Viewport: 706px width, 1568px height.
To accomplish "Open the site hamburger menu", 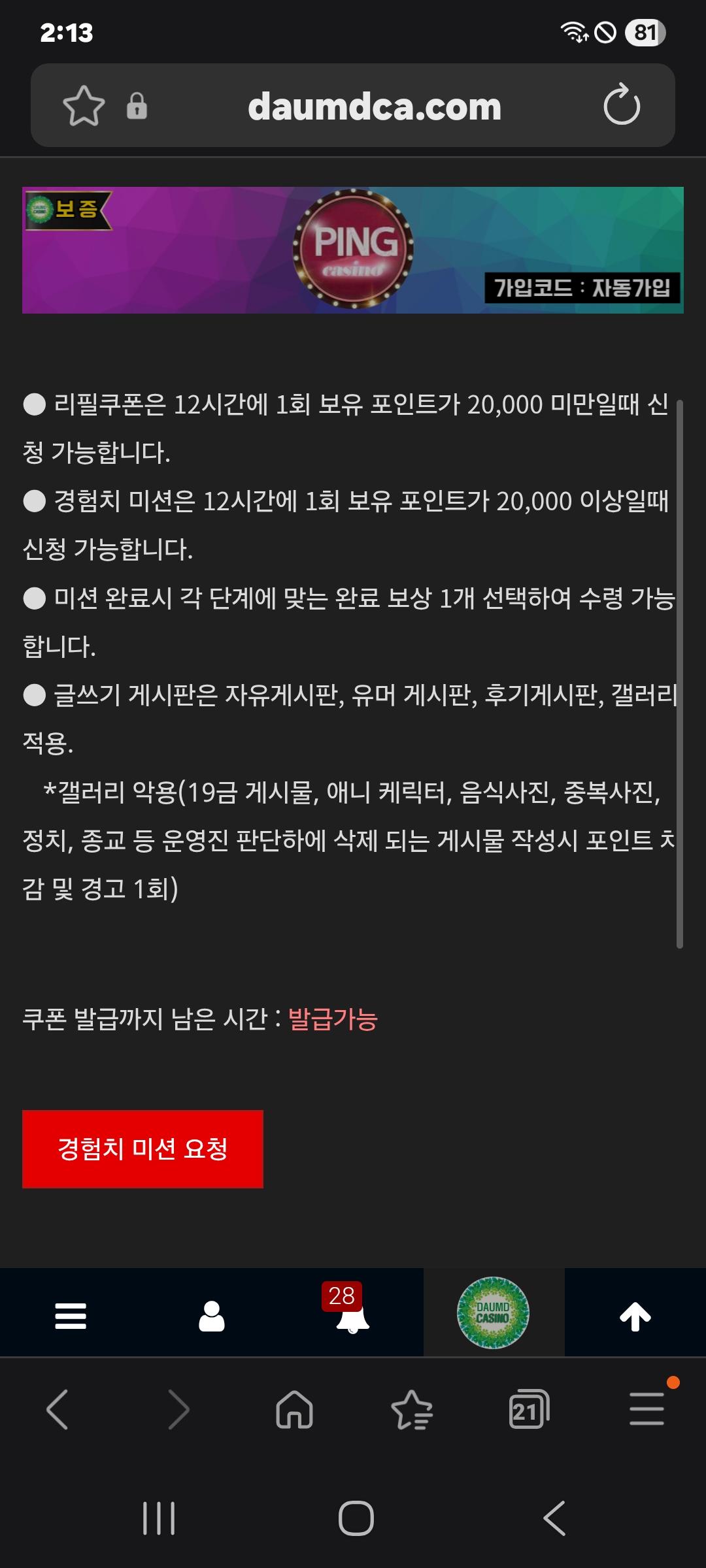I will coord(71,1316).
